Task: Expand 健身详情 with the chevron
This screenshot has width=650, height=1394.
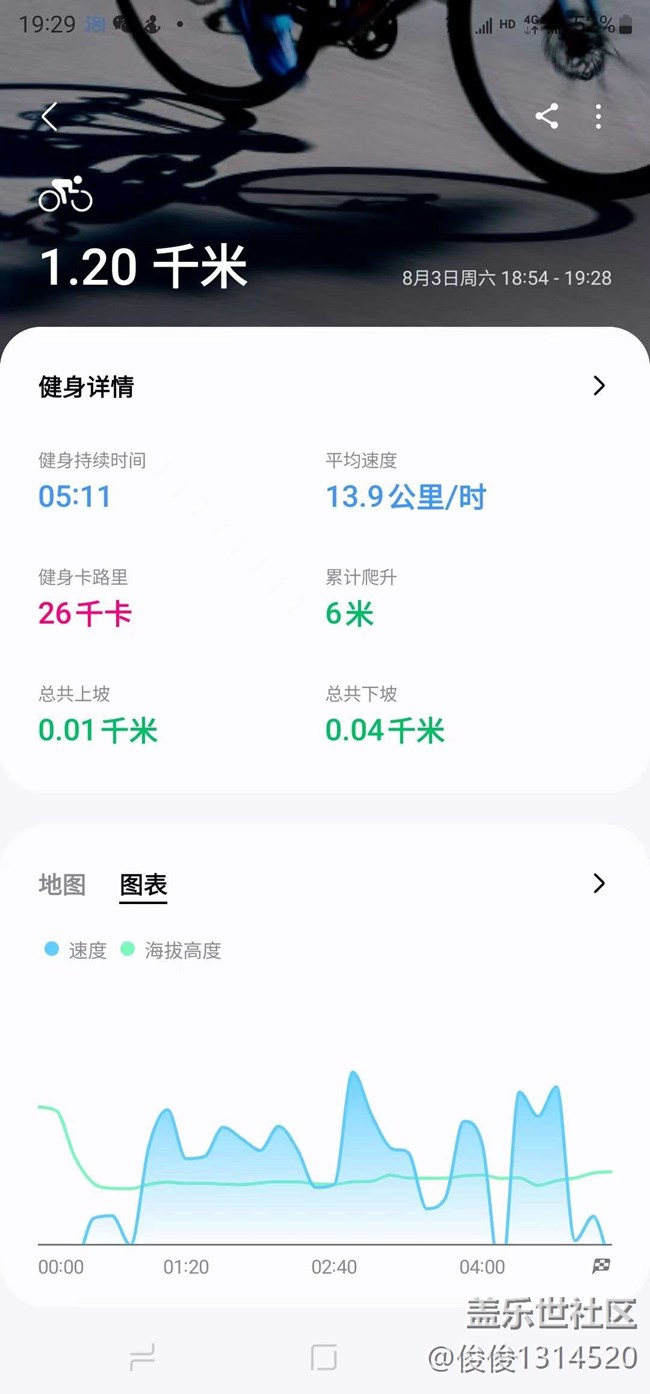Action: pos(599,386)
